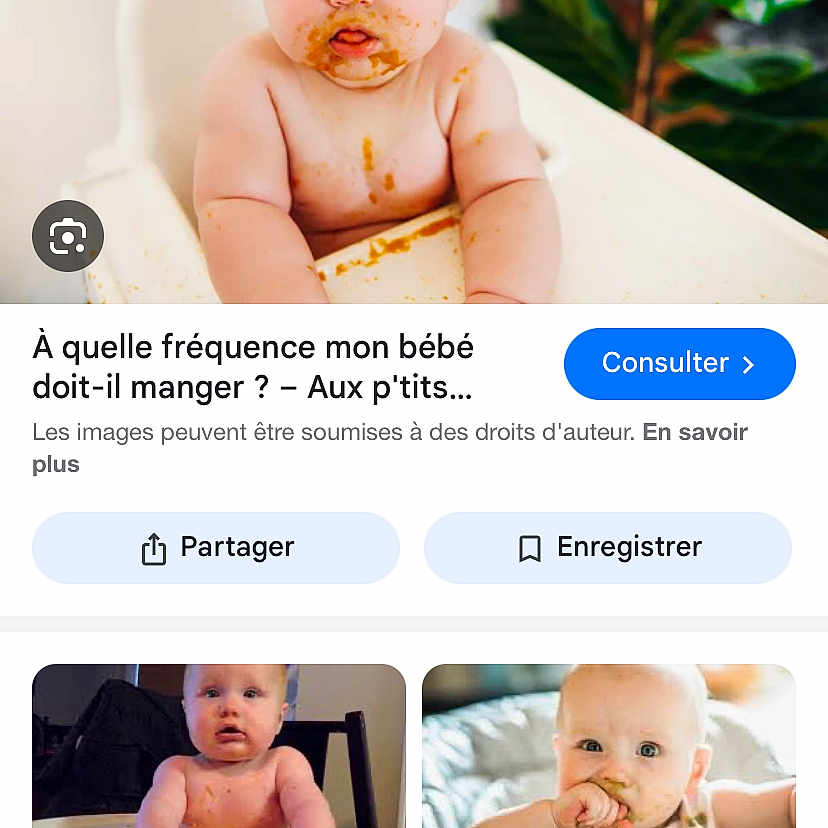Open the article title about baby feeding frequency

[252, 367]
